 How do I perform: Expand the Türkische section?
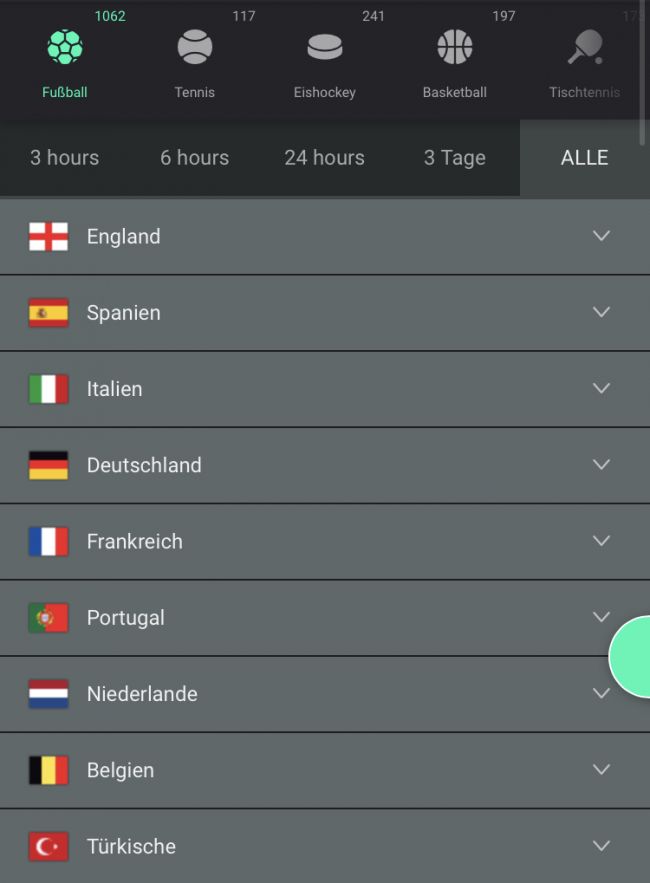[x=324, y=846]
